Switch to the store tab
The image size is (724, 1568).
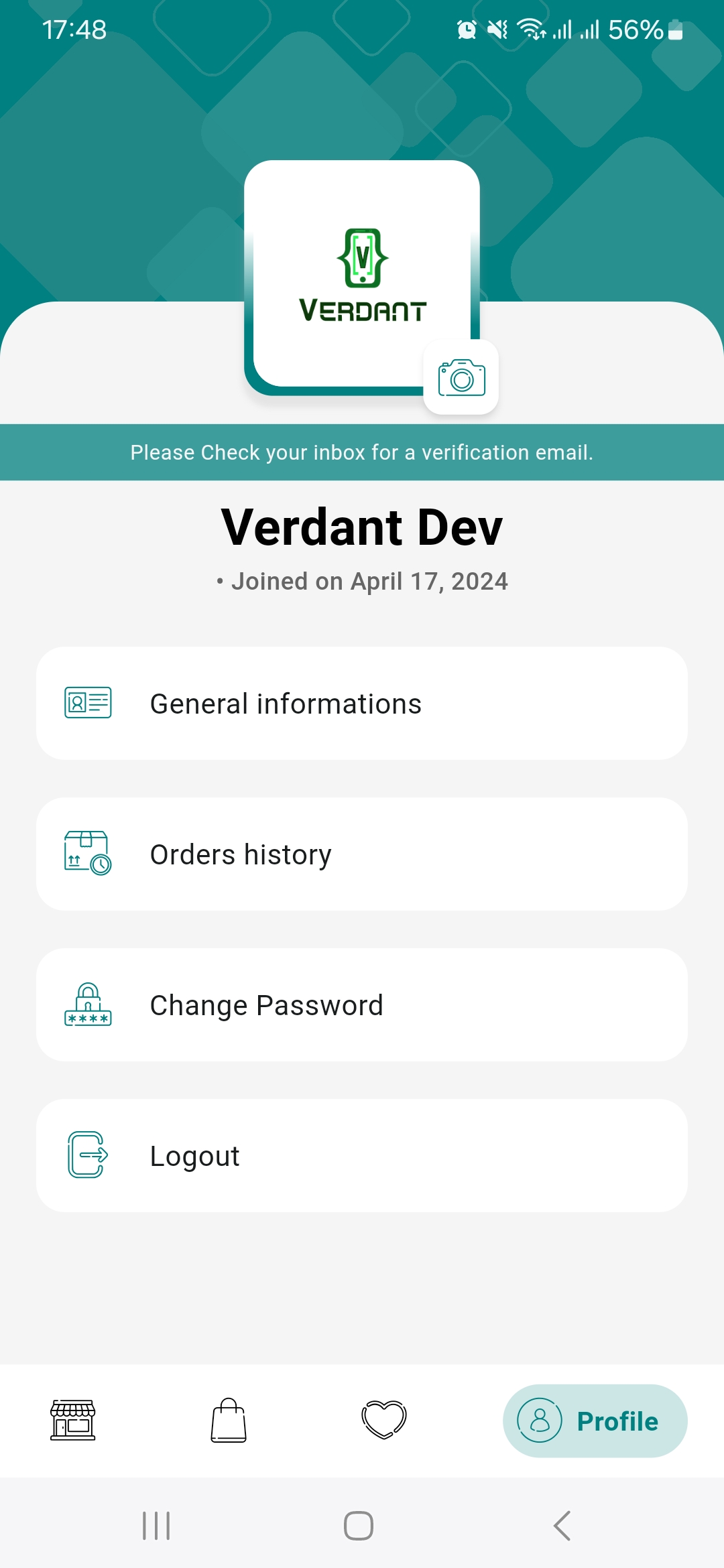(73, 1420)
